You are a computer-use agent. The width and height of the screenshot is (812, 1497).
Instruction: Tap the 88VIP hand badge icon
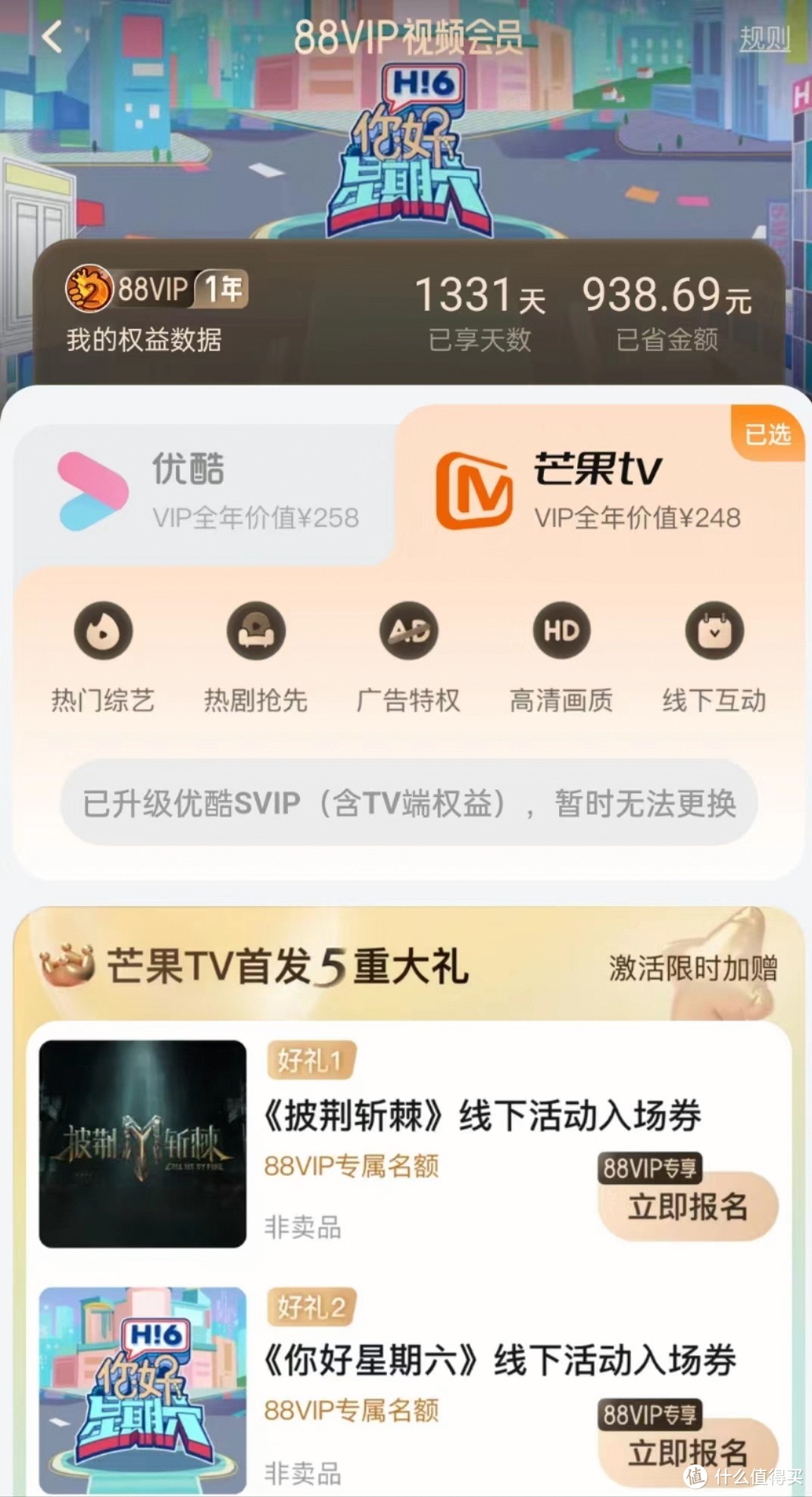click(86, 288)
